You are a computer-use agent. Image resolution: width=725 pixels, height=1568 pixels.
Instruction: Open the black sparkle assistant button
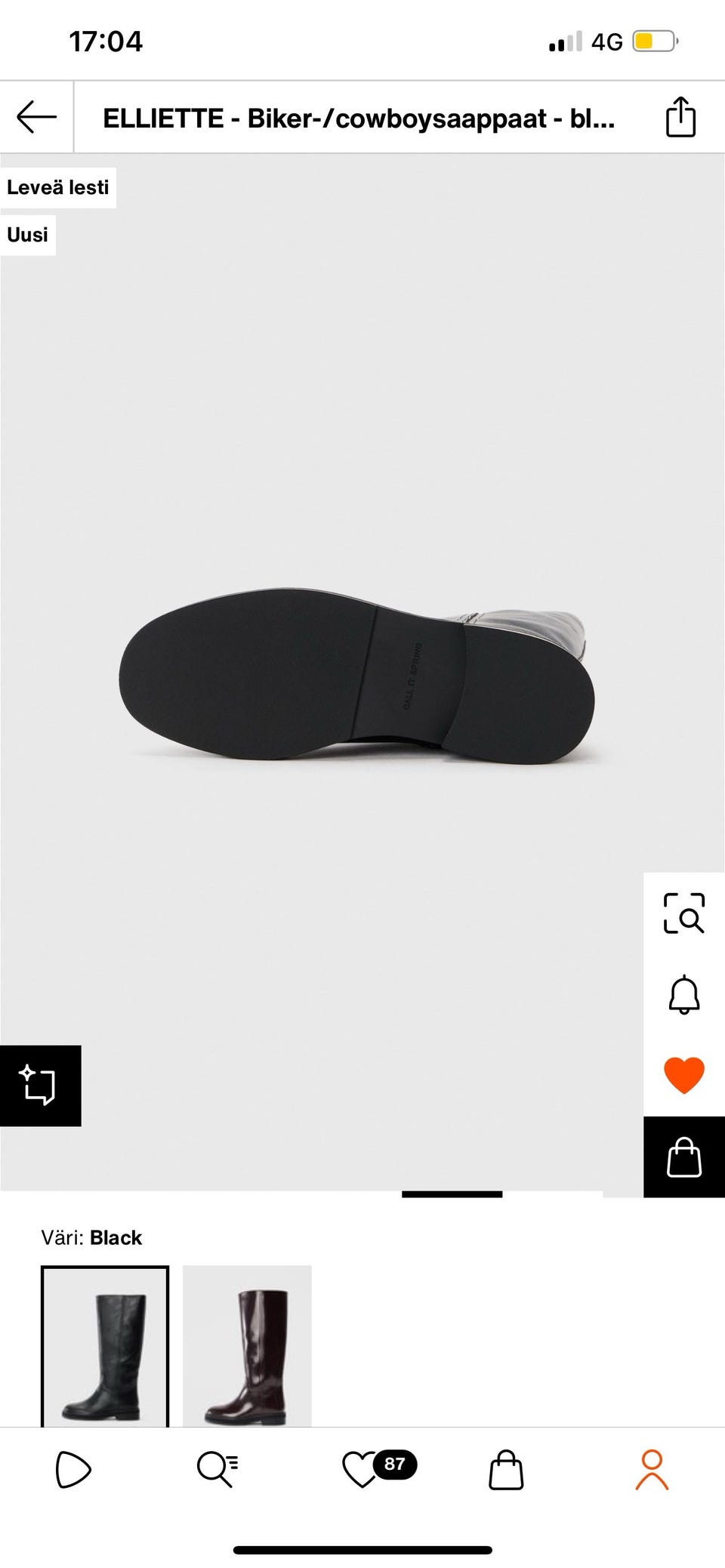(x=40, y=1086)
